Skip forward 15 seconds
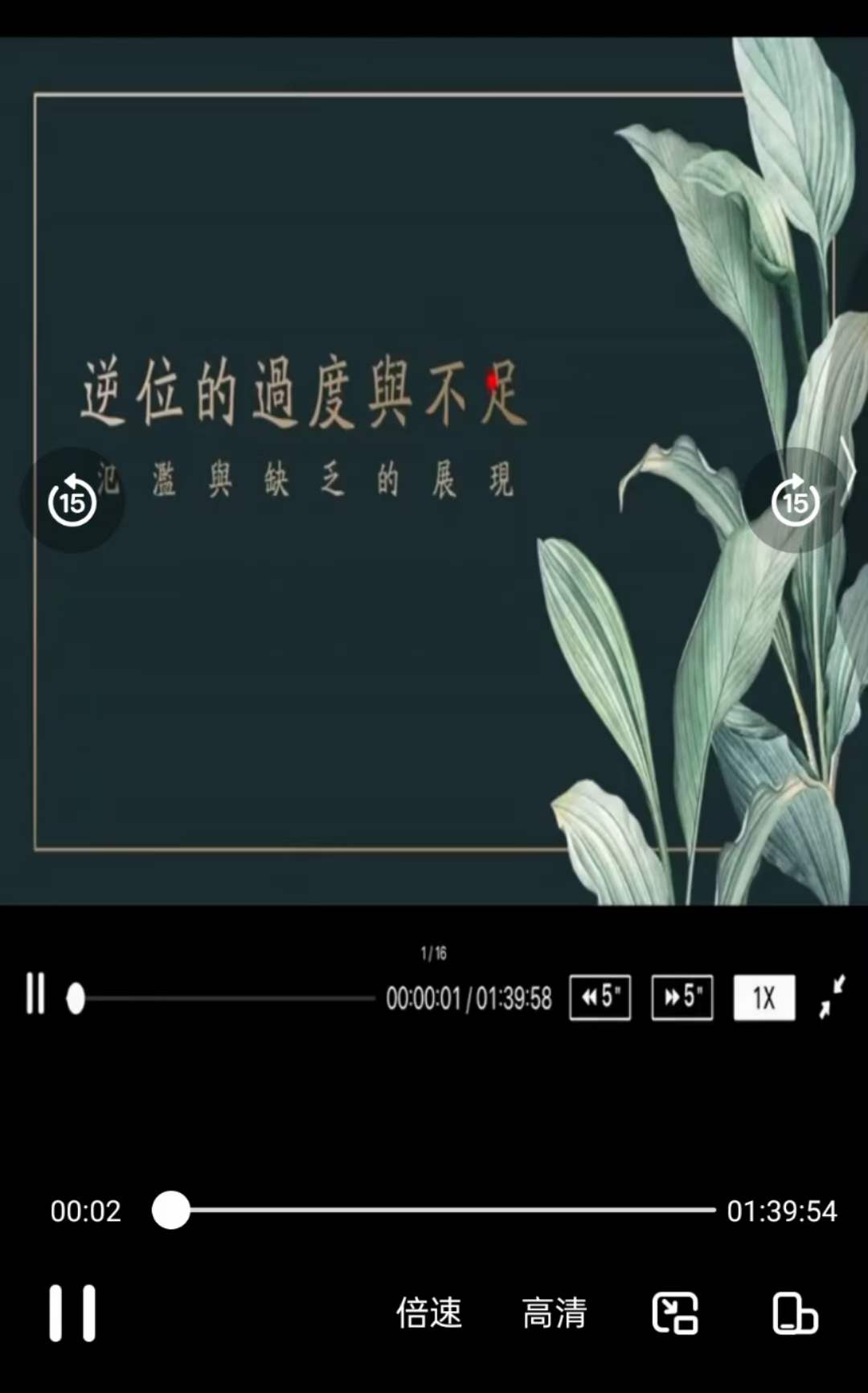The image size is (868, 1393). [795, 502]
